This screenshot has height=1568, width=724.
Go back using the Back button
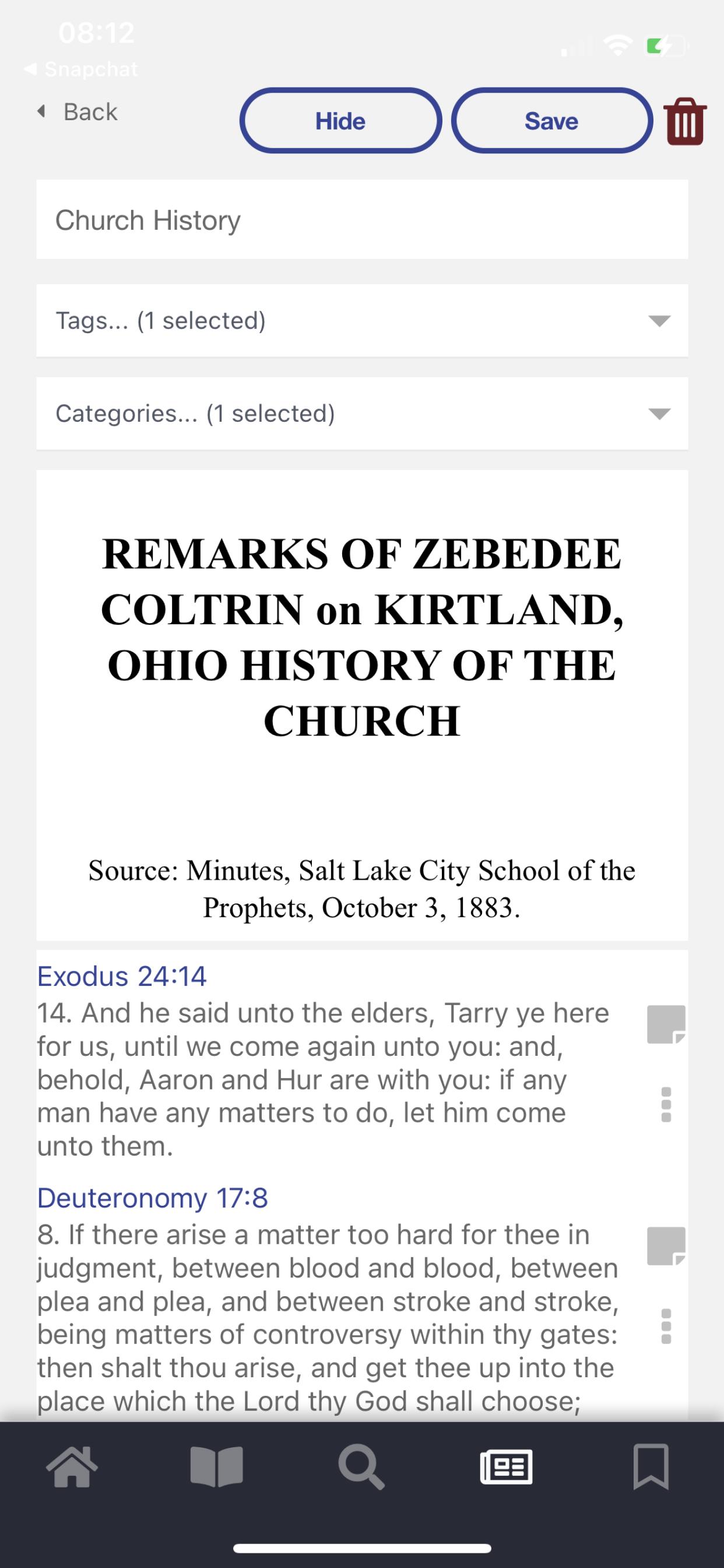(78, 112)
